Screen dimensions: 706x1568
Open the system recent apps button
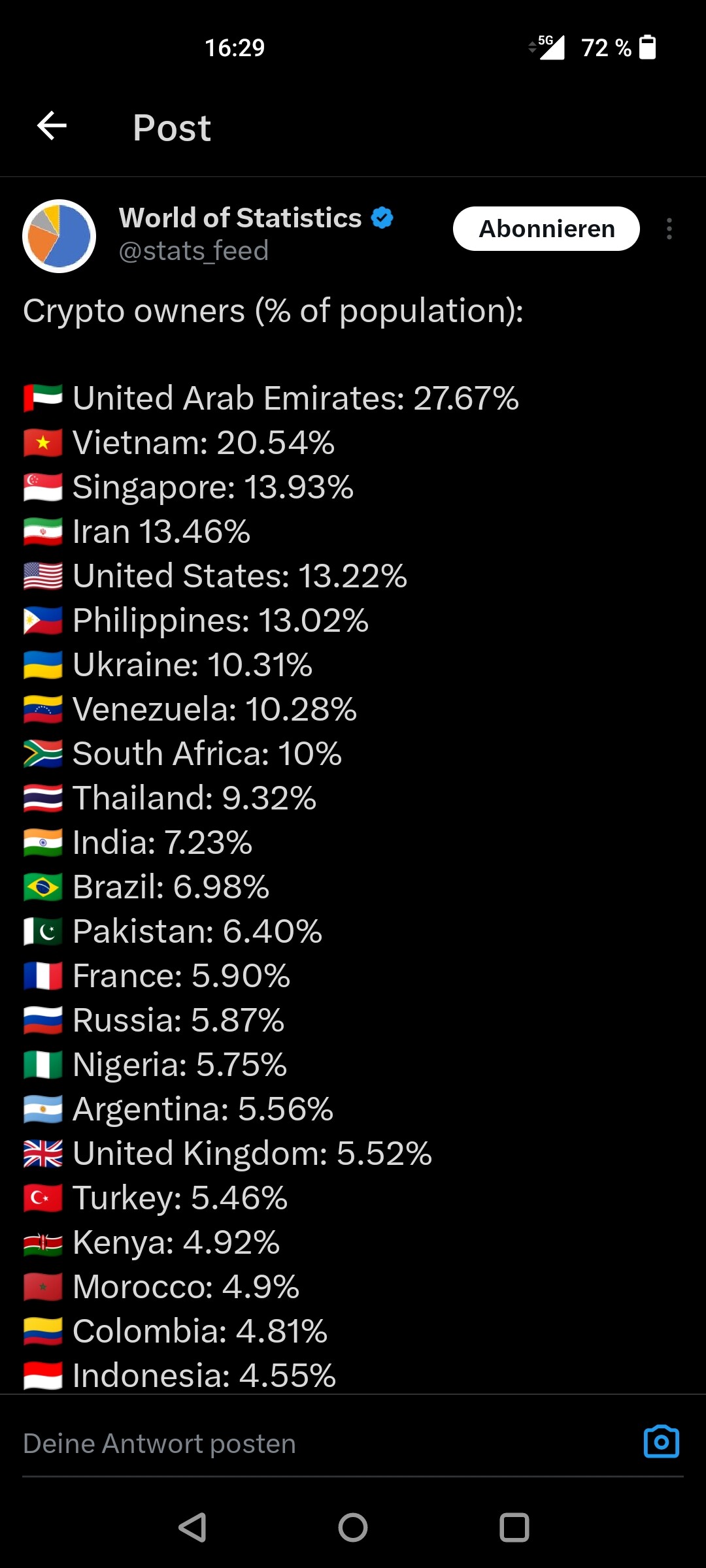(x=514, y=1527)
